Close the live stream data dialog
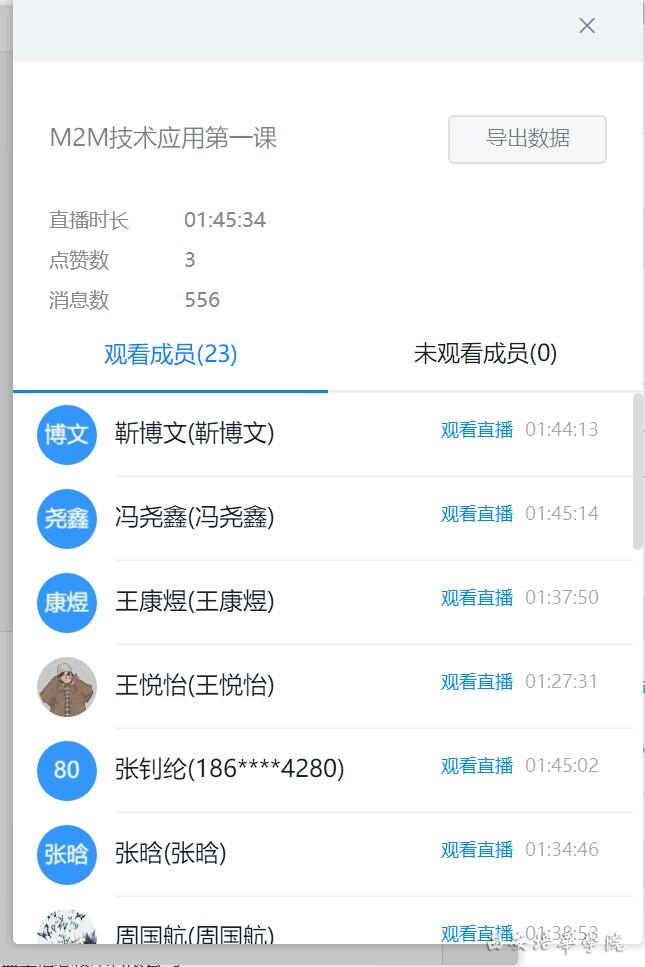Viewport: 645px width, 967px height. coord(587,26)
